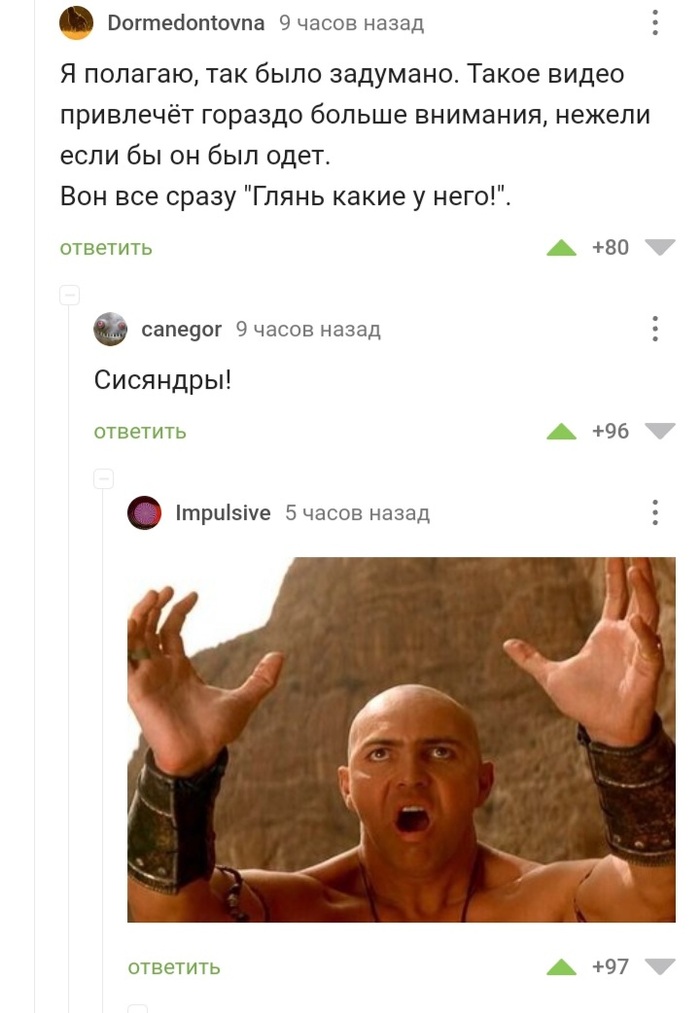Viewport: 700px width, 1013px height.
Task: Upvote Dormedontovna's comment
Action: [562, 248]
